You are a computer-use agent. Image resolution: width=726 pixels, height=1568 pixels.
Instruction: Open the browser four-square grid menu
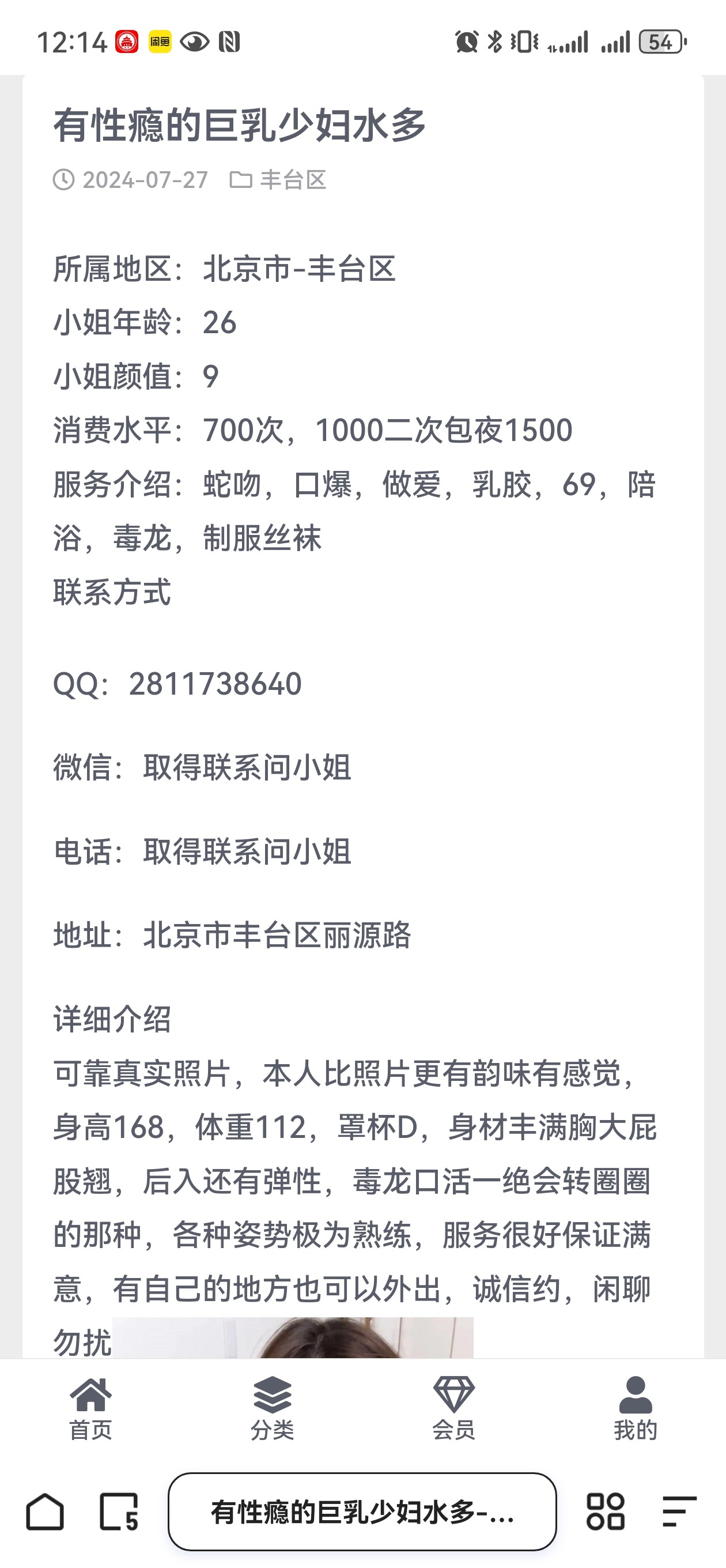(605, 1512)
